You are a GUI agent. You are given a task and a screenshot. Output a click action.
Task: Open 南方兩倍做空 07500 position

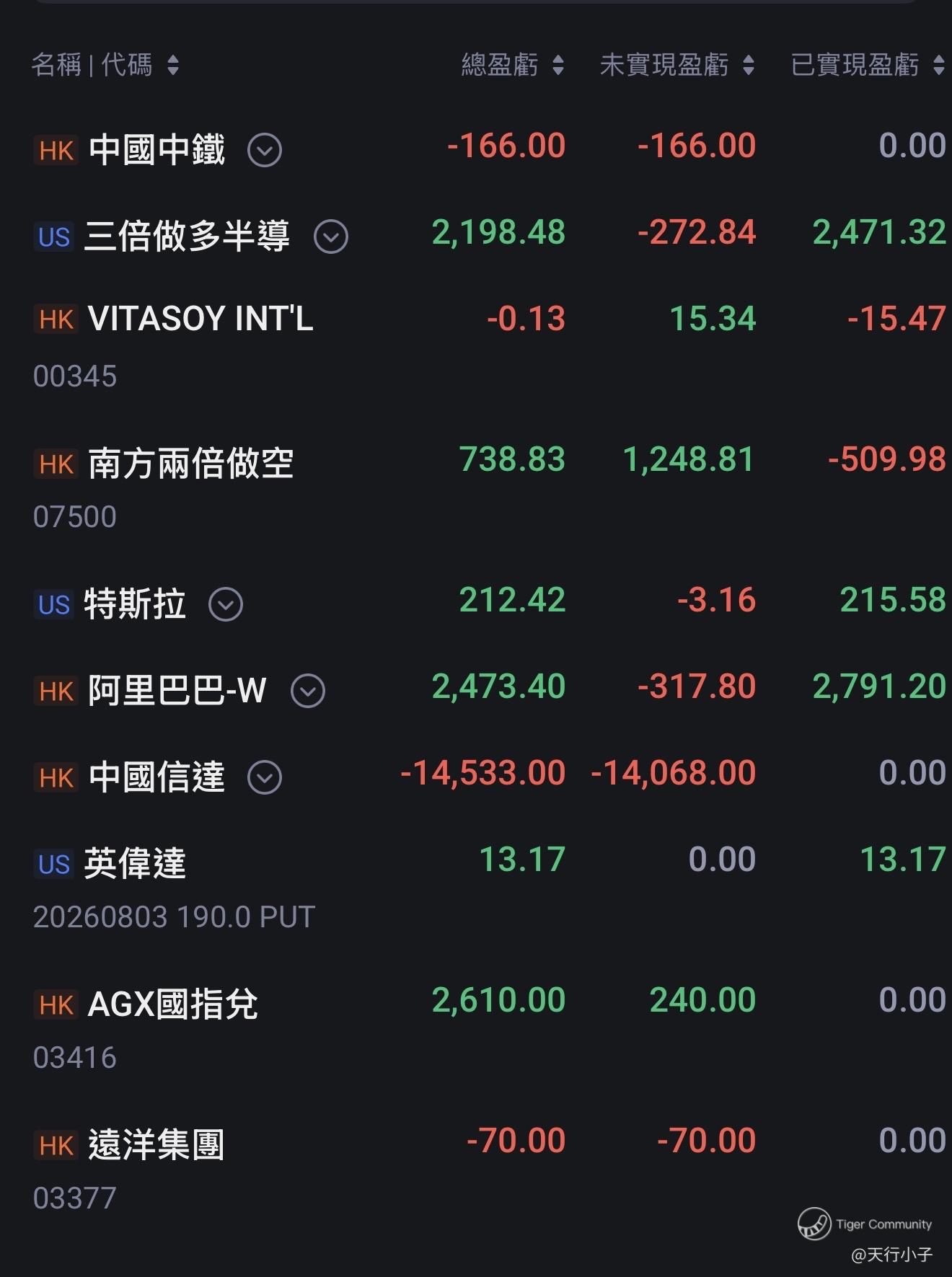(476, 487)
